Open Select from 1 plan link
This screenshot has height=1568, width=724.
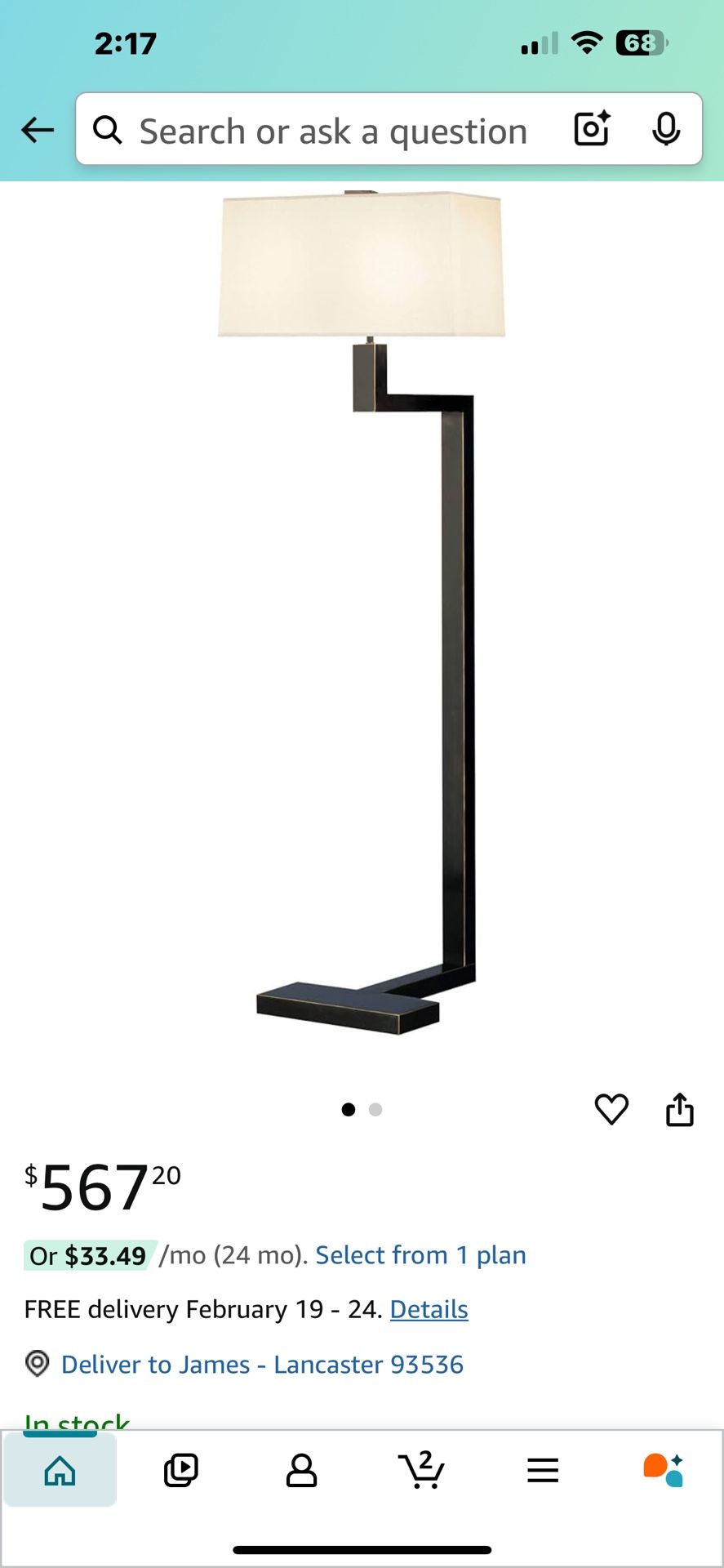pyautogui.click(x=420, y=1255)
